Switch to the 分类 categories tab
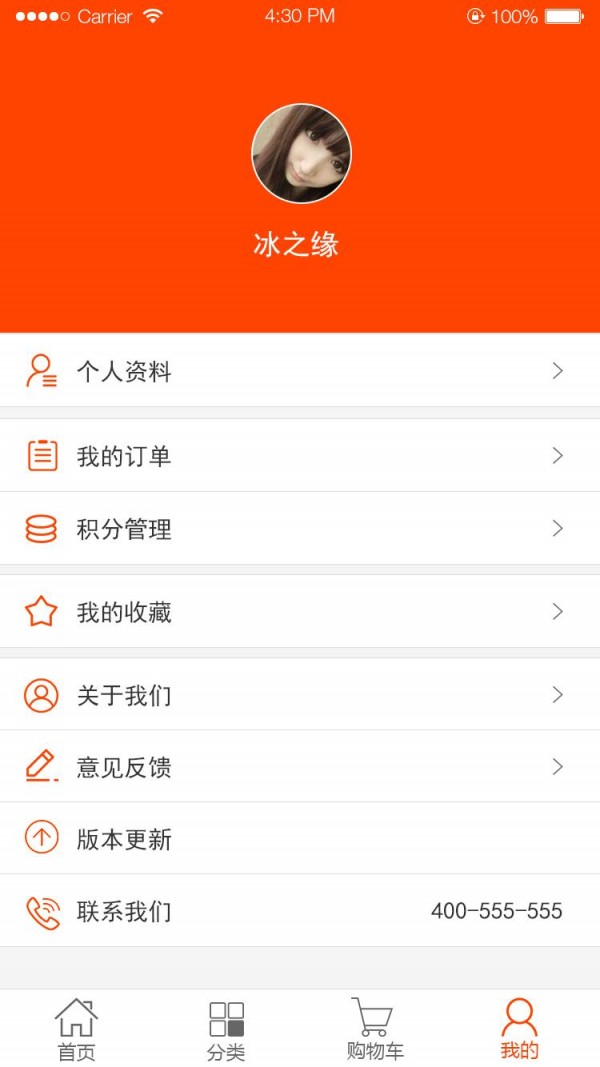 [226, 1030]
